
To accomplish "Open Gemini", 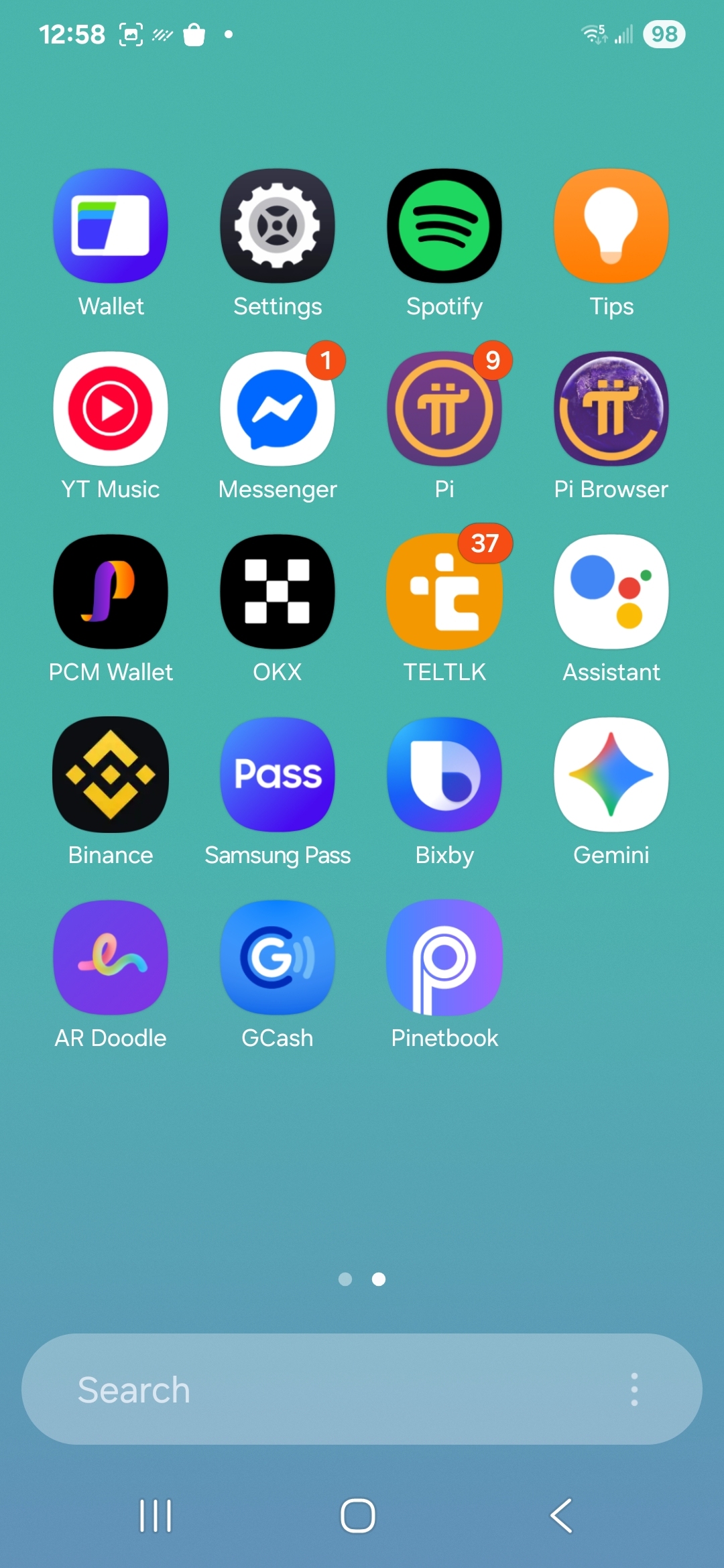I will pyautogui.click(x=611, y=775).
